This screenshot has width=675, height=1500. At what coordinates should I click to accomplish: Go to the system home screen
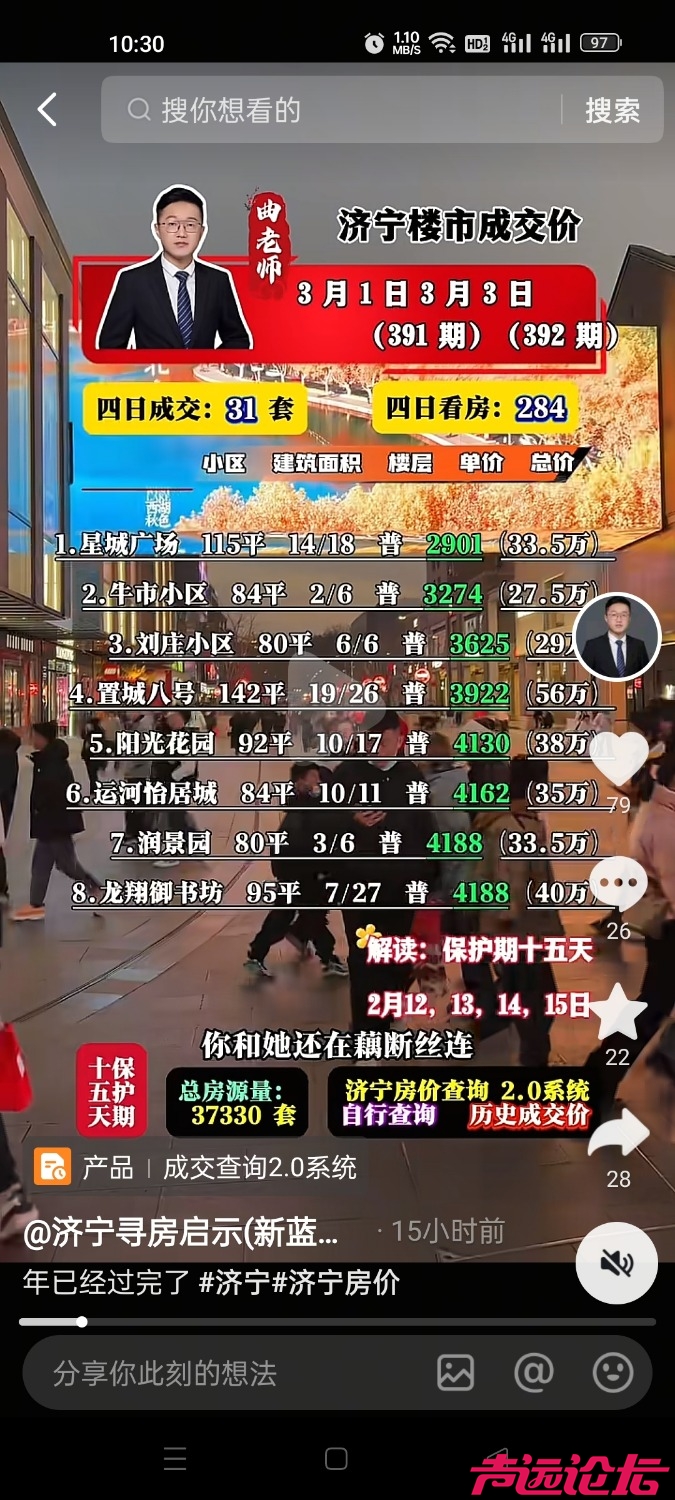click(x=337, y=1459)
